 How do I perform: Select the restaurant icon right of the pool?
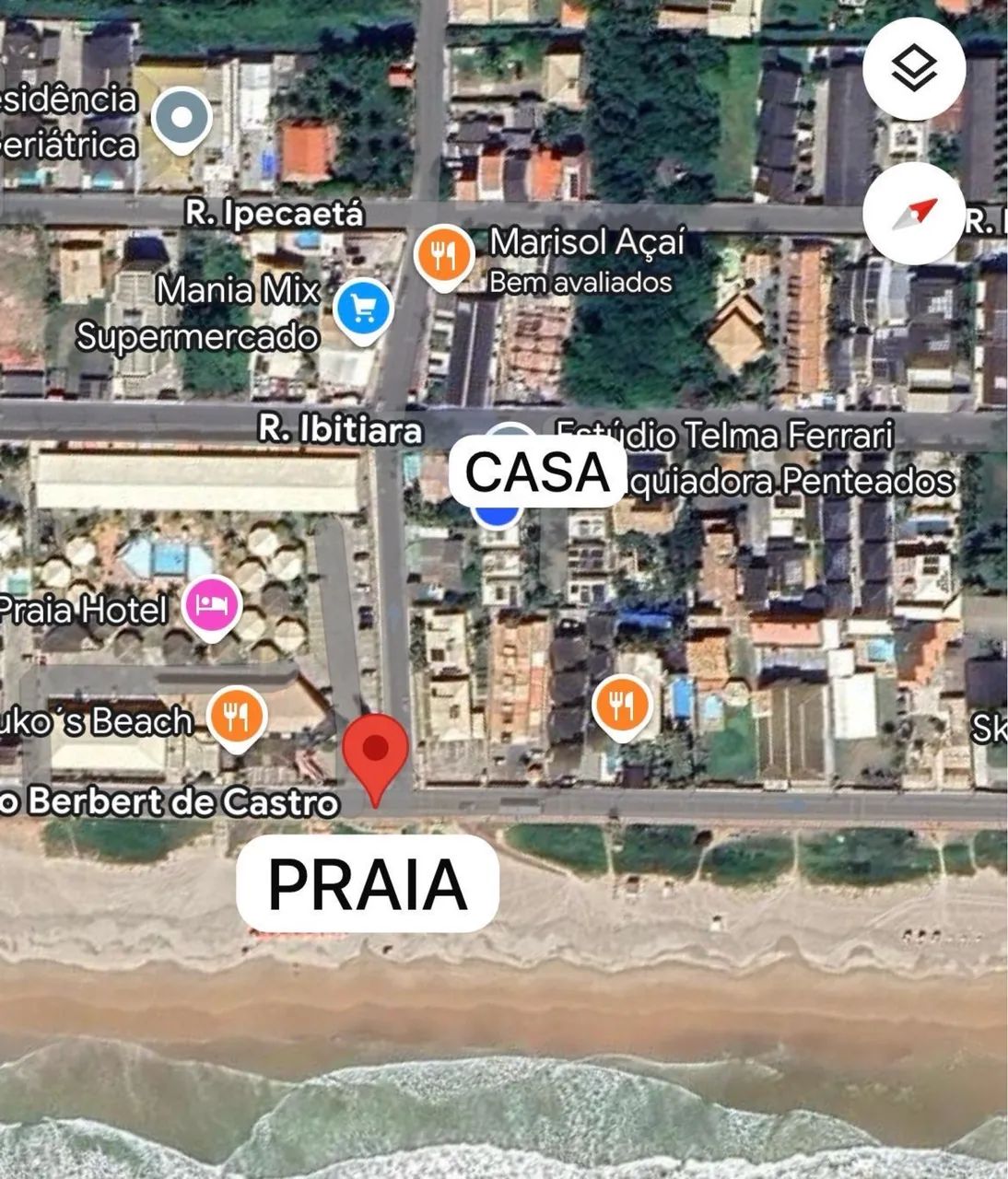coord(620,705)
